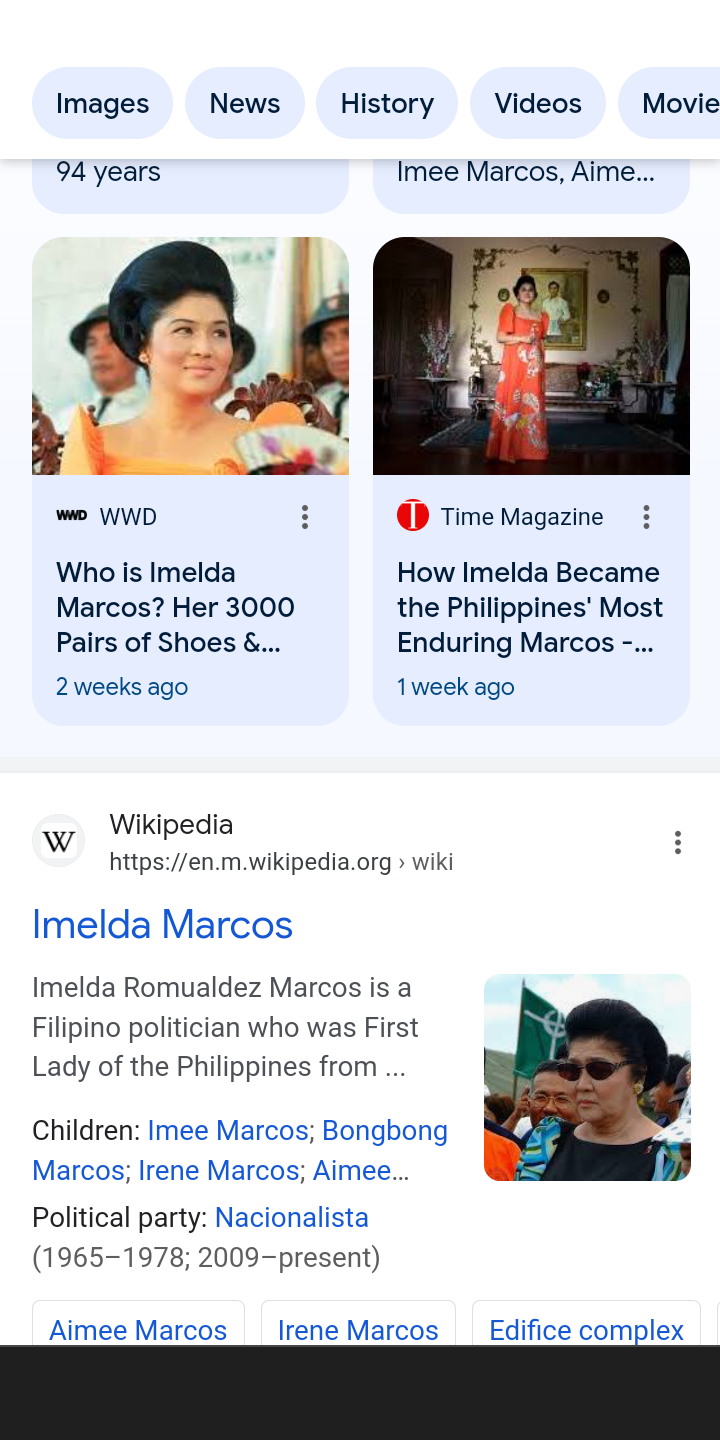Screen dimensions: 720x1440
Task: Open the WWD article about 3000 shoes
Action: click(175, 607)
